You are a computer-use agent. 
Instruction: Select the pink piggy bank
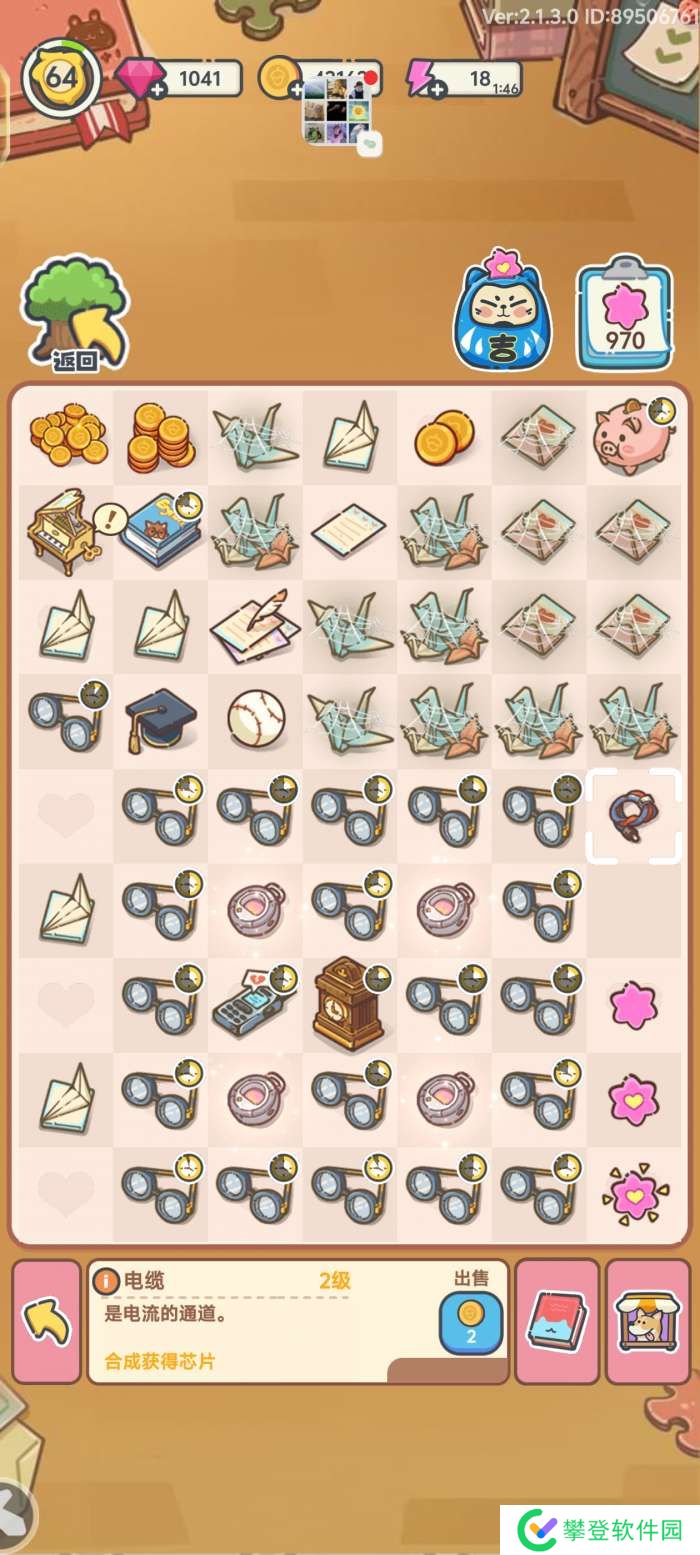[x=634, y=437]
